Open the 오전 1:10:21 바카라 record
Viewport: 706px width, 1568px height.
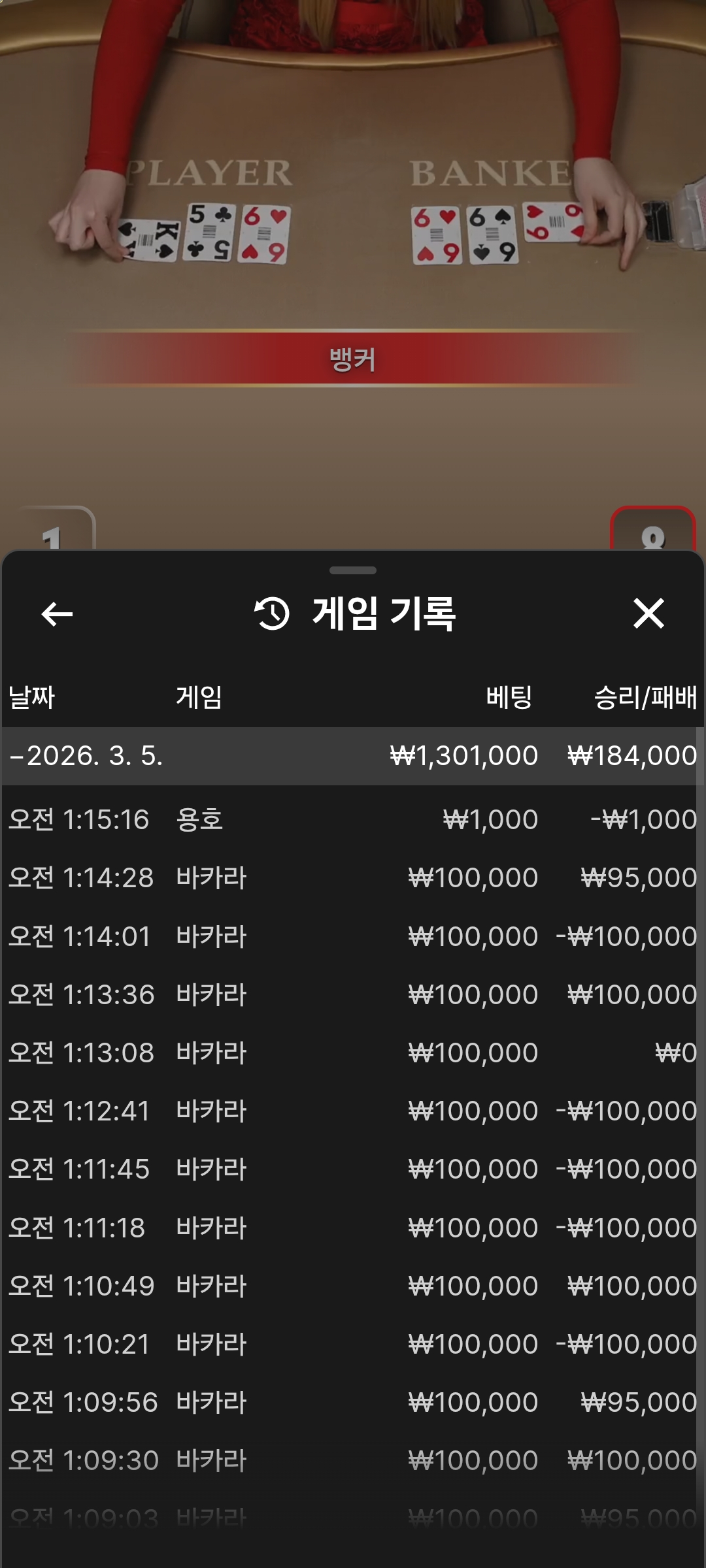[352, 1344]
